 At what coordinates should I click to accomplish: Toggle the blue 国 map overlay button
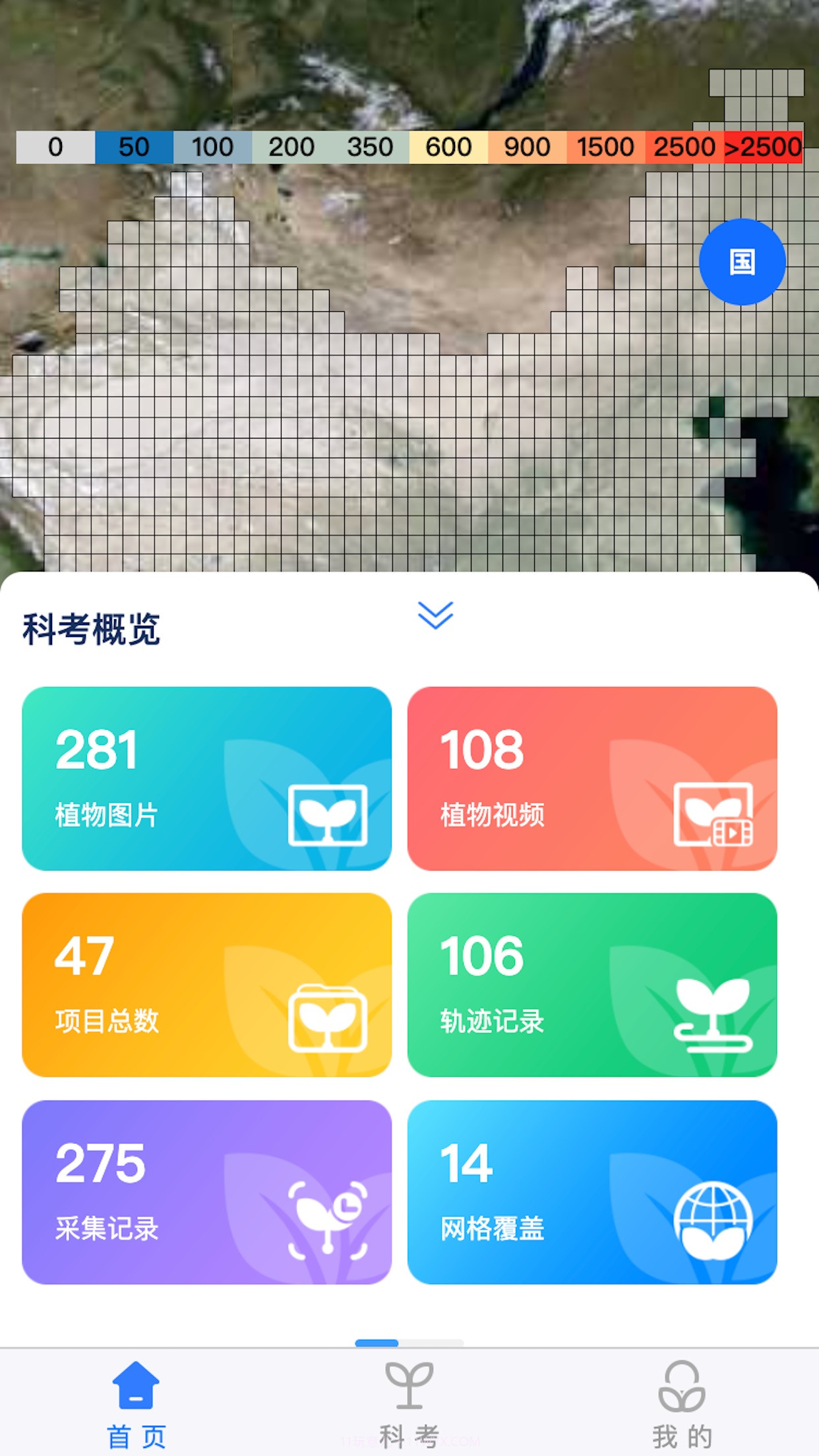tap(743, 262)
